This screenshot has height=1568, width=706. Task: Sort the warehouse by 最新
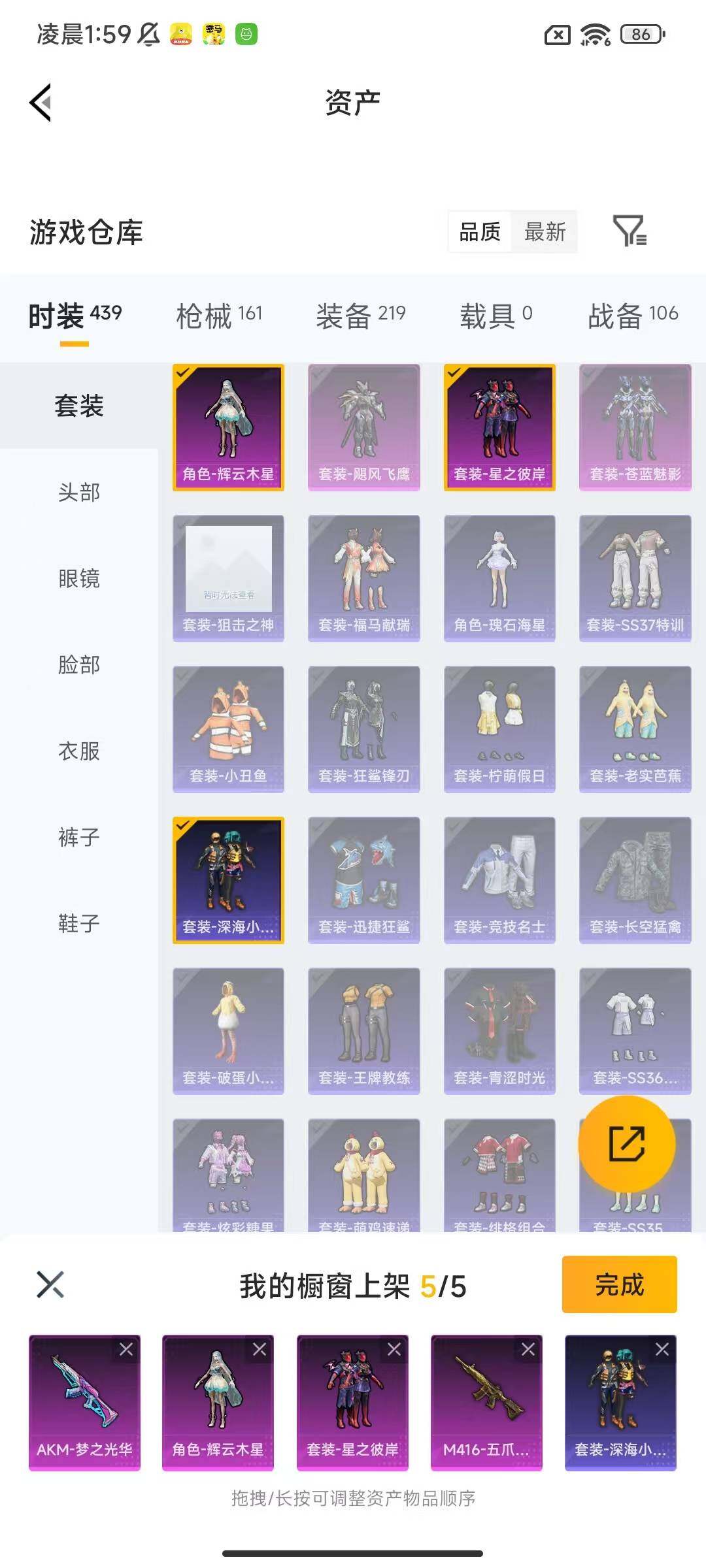(x=545, y=231)
